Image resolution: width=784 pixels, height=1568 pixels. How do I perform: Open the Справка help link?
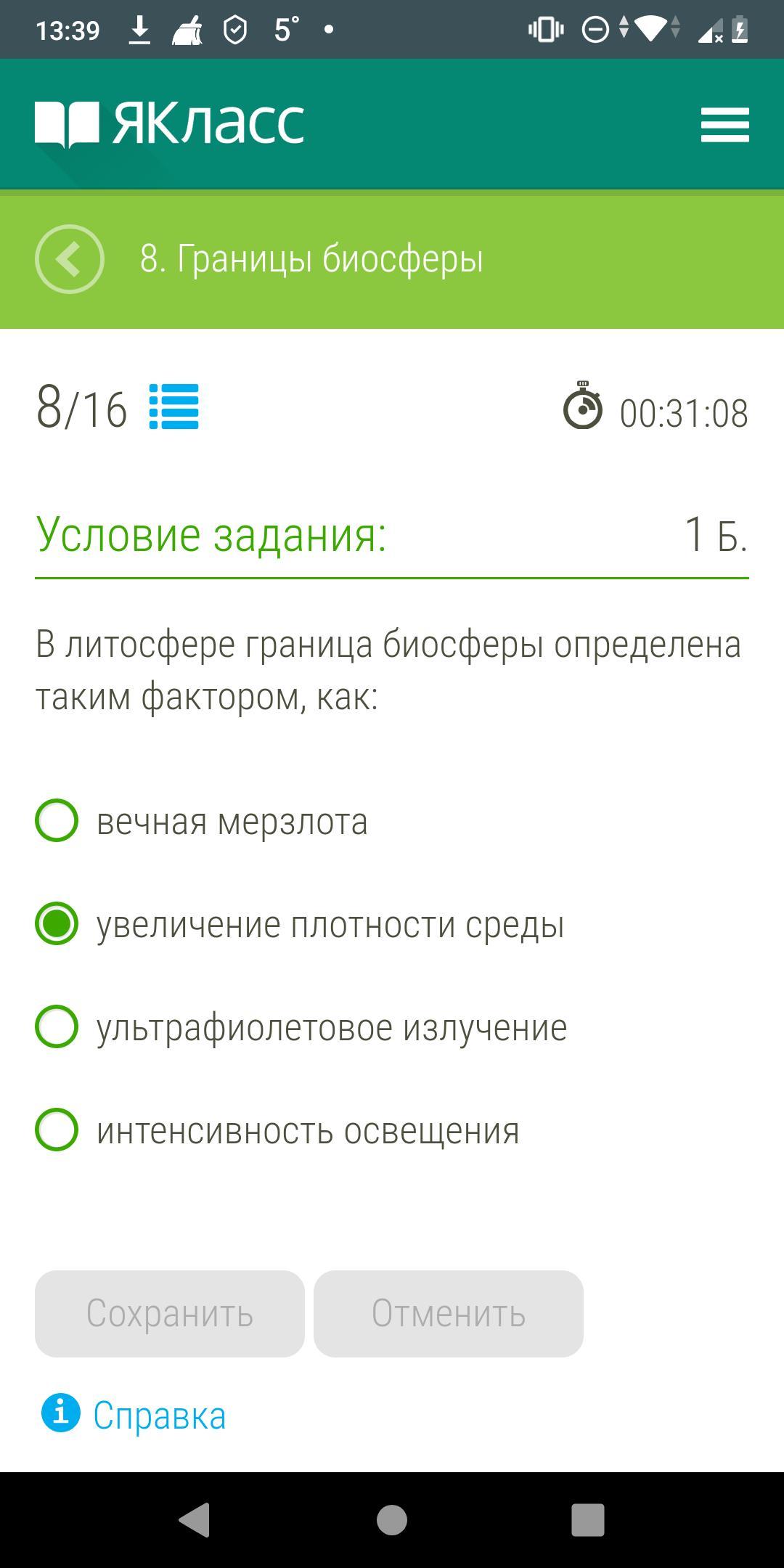(x=158, y=1415)
